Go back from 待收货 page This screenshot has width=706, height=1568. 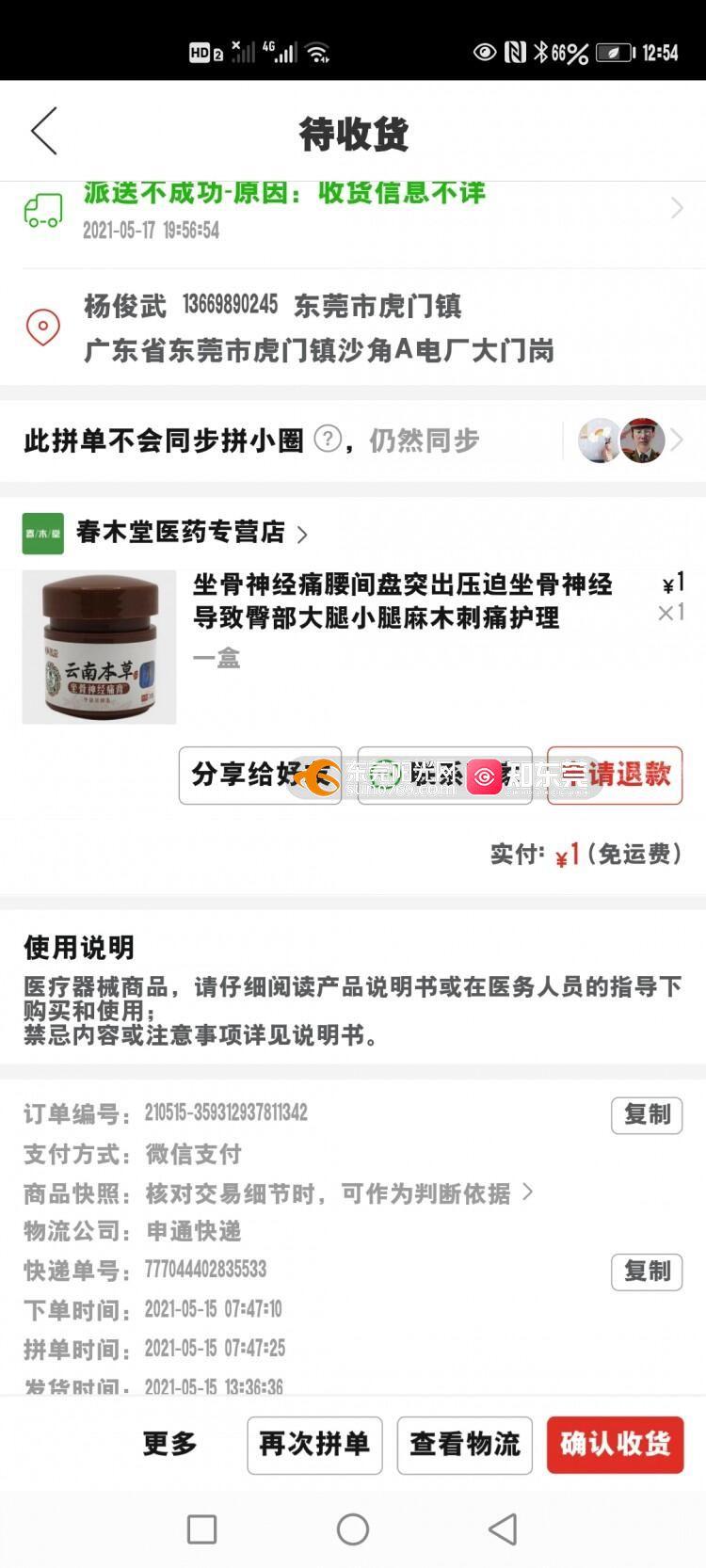point(44,132)
